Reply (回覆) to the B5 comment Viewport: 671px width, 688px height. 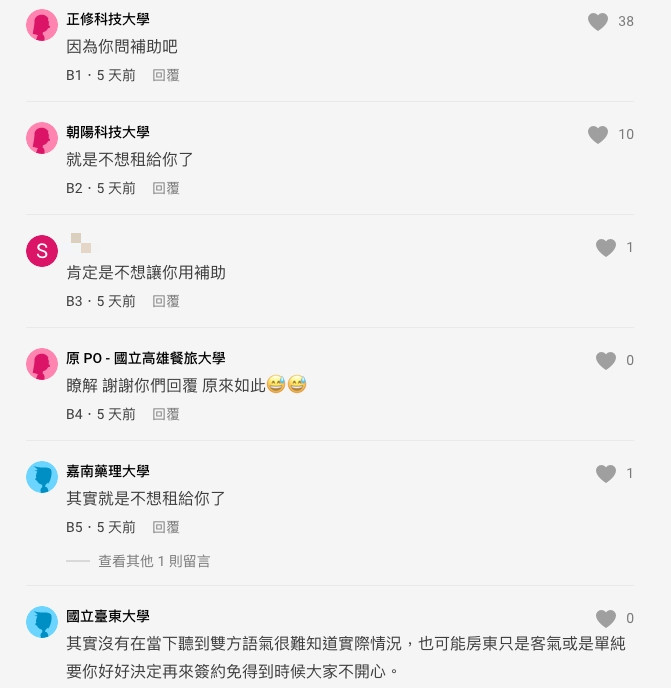[x=166, y=527]
